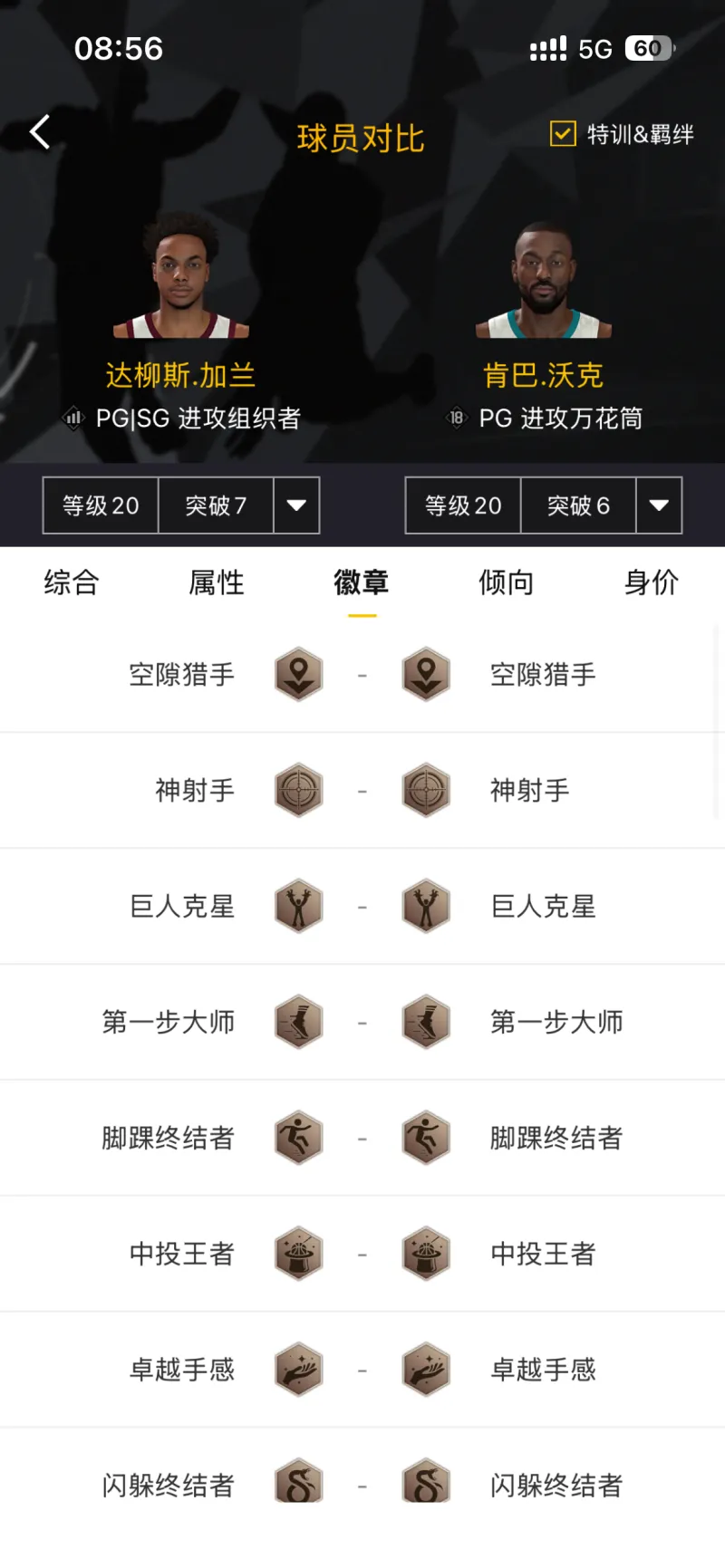This screenshot has width=725, height=1568.
Task: Select the 徽章 tab
Action: pyautogui.click(x=362, y=582)
